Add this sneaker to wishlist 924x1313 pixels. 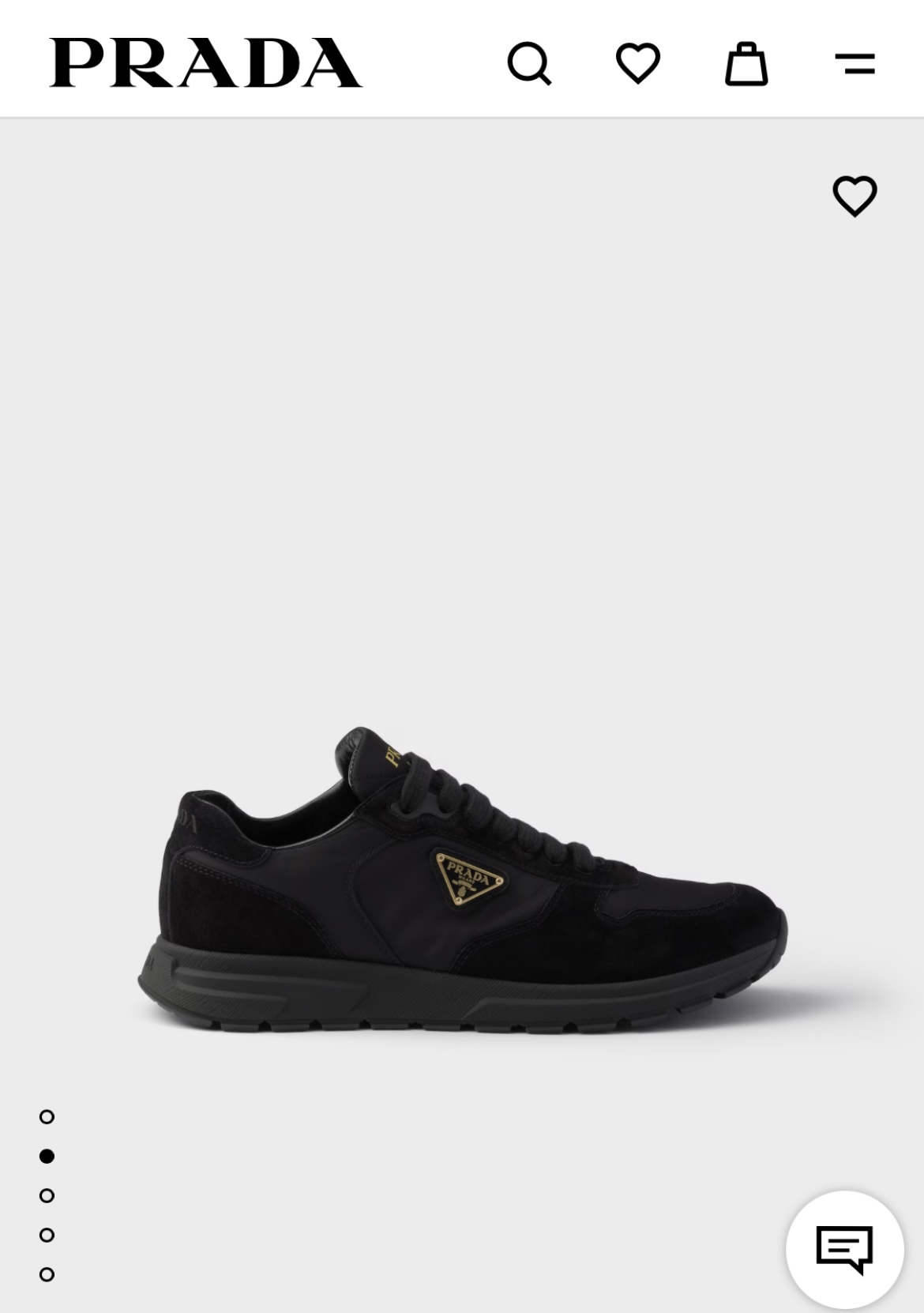coord(855,196)
